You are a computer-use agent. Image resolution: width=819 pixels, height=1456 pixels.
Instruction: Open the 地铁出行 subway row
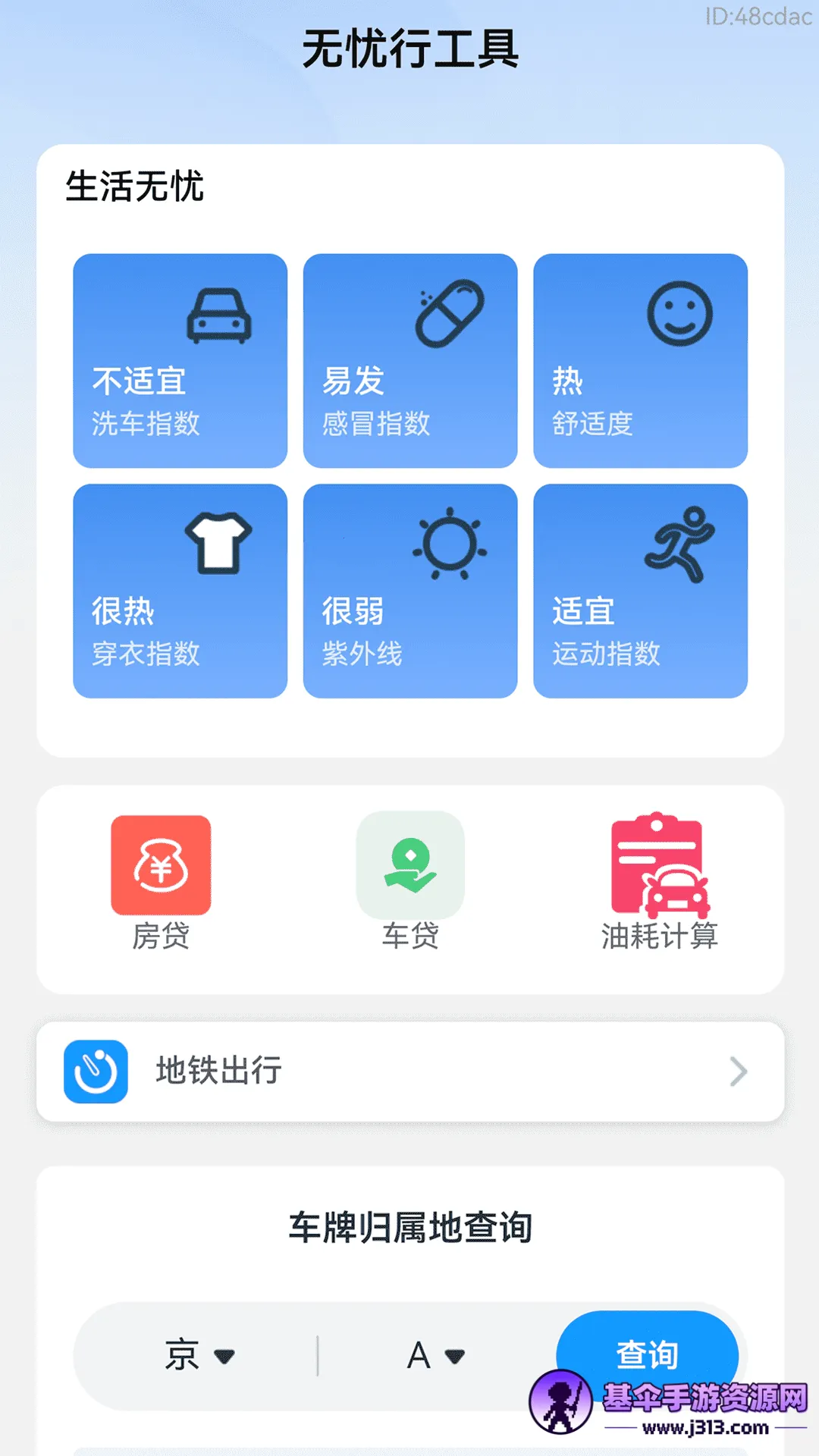(410, 1072)
